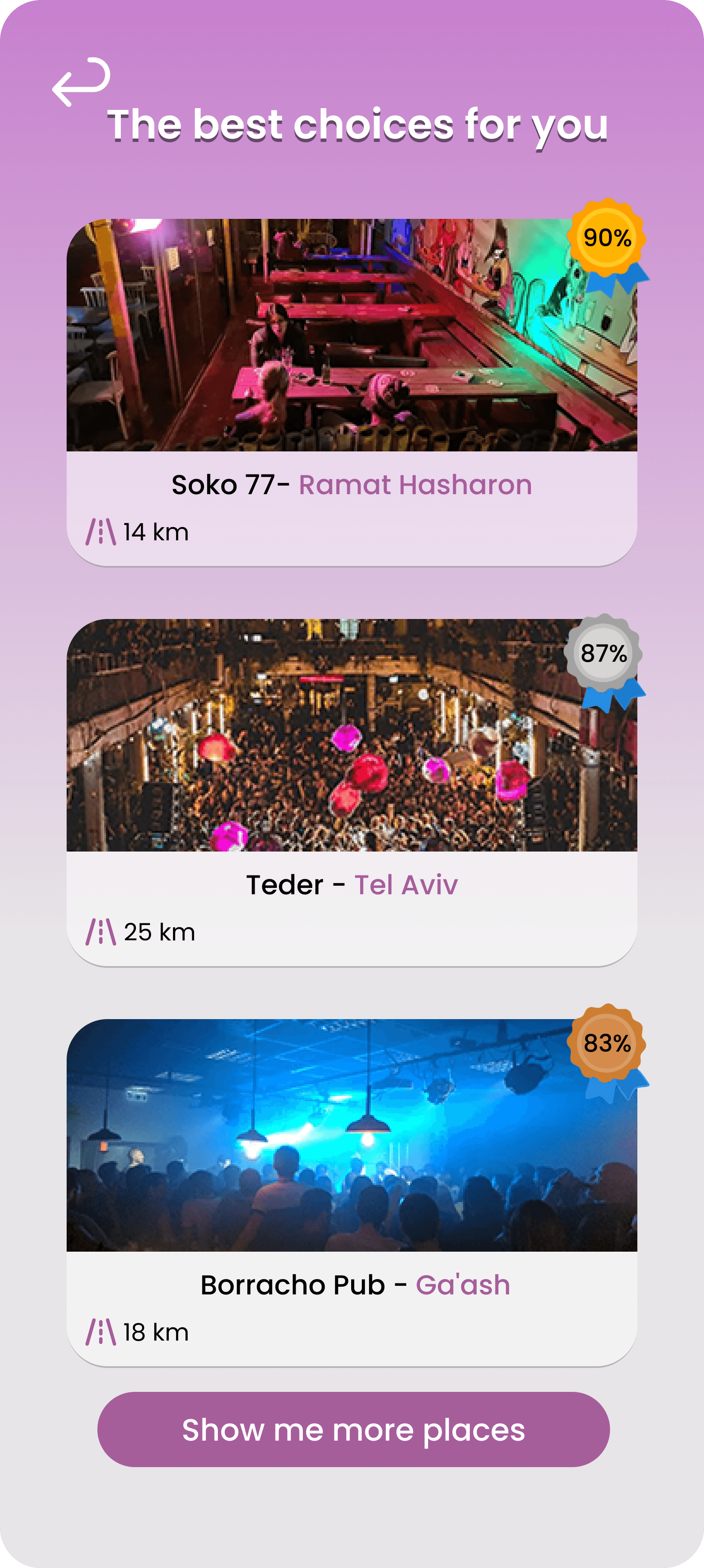Select the 25 km distance label
Image resolution: width=704 pixels, height=1568 pixels.
[x=159, y=931]
